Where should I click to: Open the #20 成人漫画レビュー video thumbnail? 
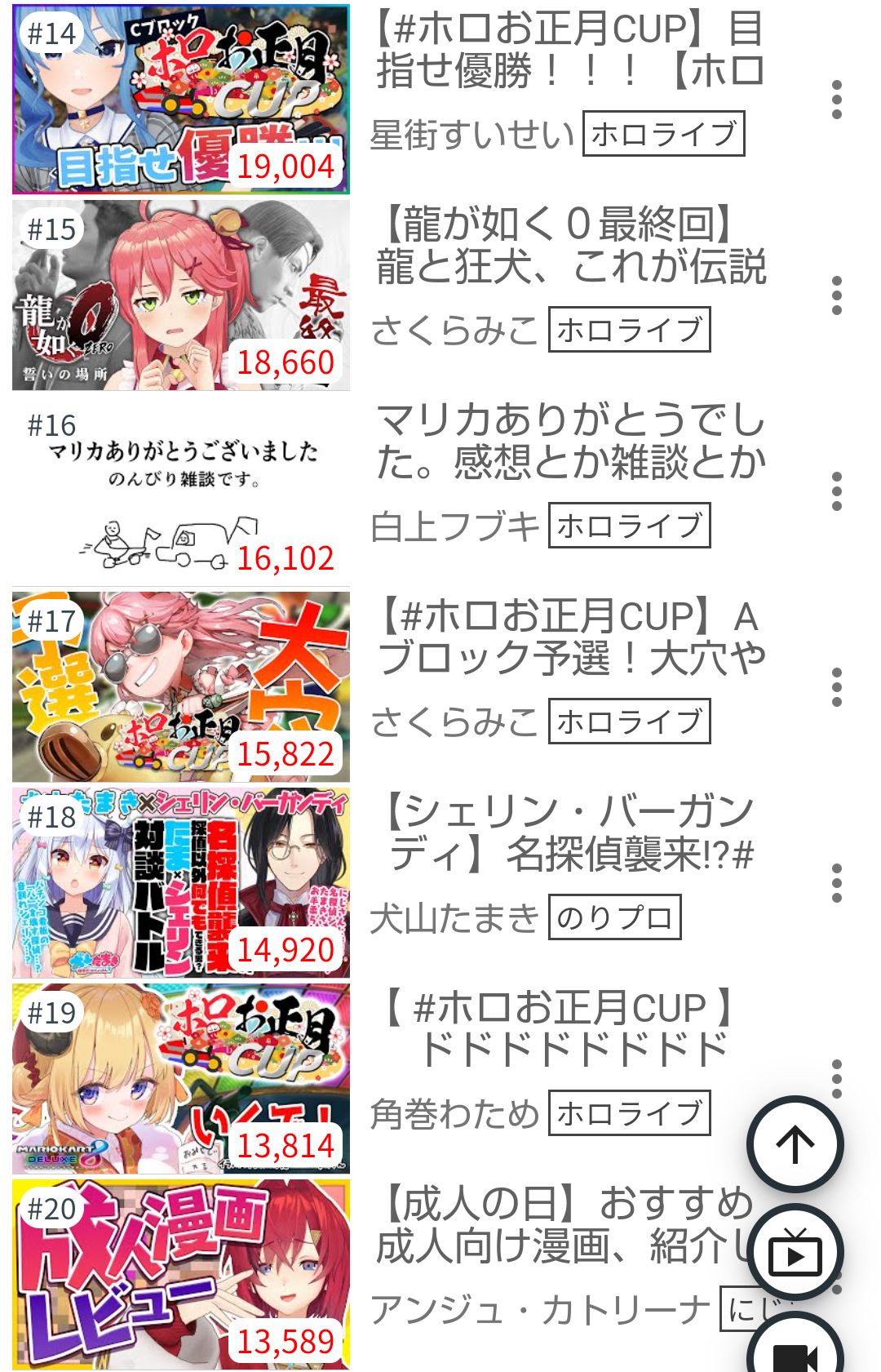coord(181,1275)
